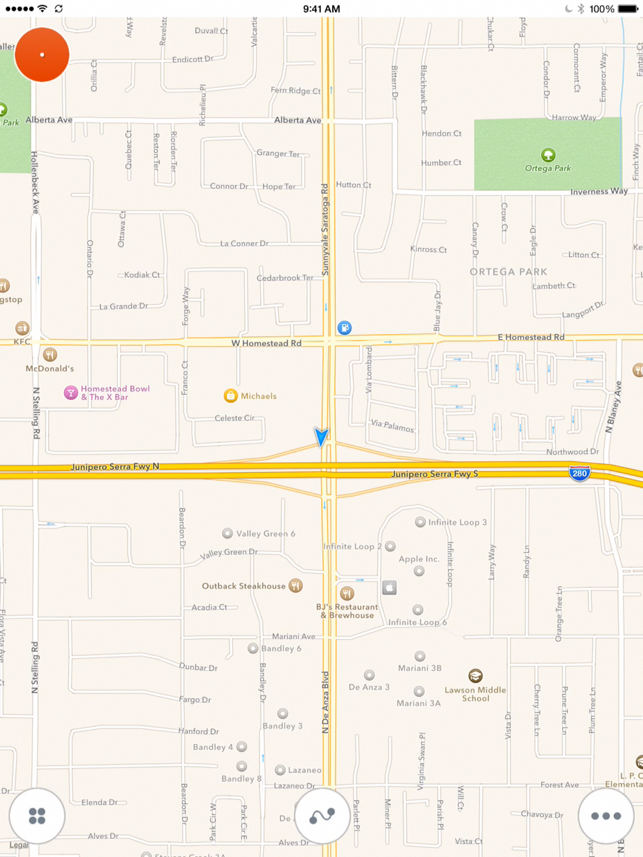The height and width of the screenshot is (857, 643).
Task: Select the Homestead Bowl marker
Action: pyautogui.click(x=70, y=392)
